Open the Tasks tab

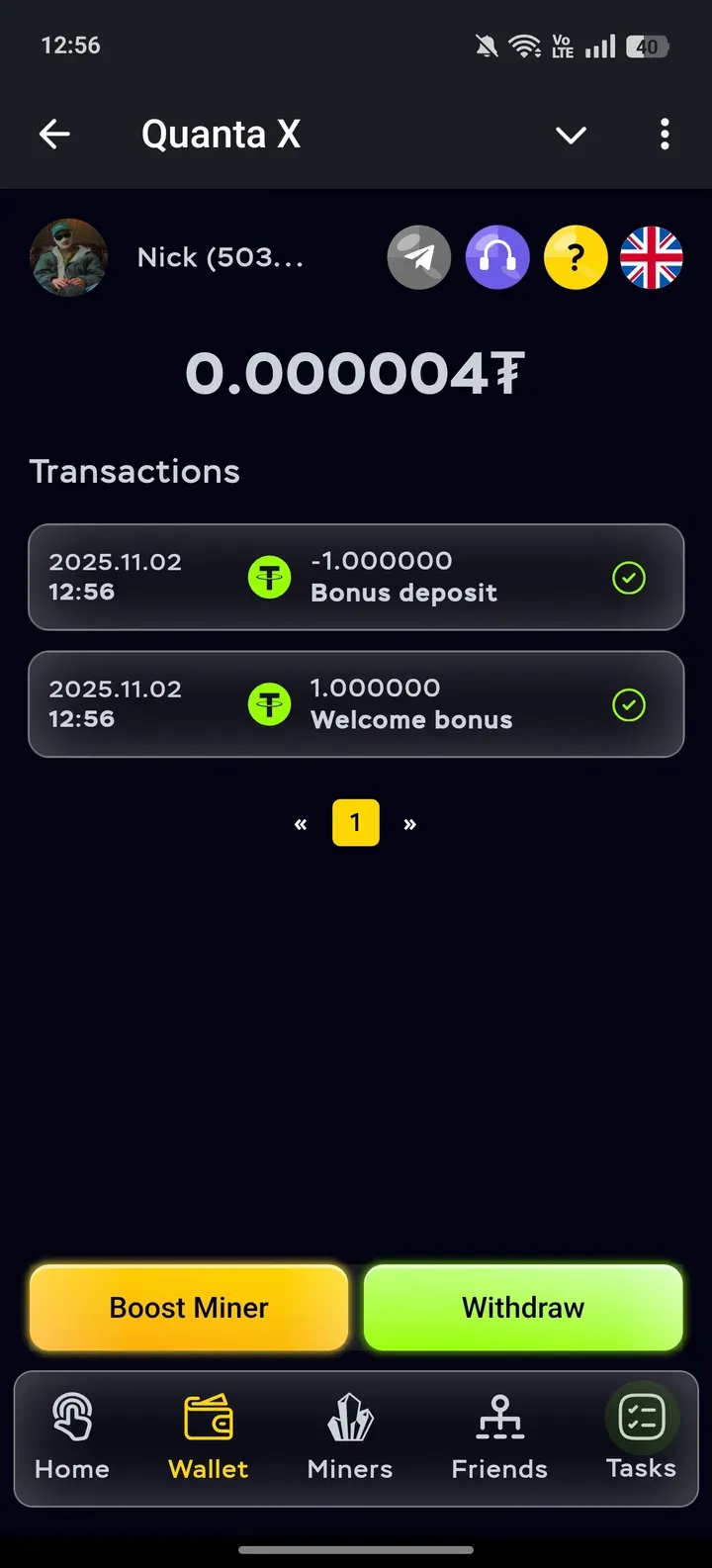pyautogui.click(x=641, y=1437)
